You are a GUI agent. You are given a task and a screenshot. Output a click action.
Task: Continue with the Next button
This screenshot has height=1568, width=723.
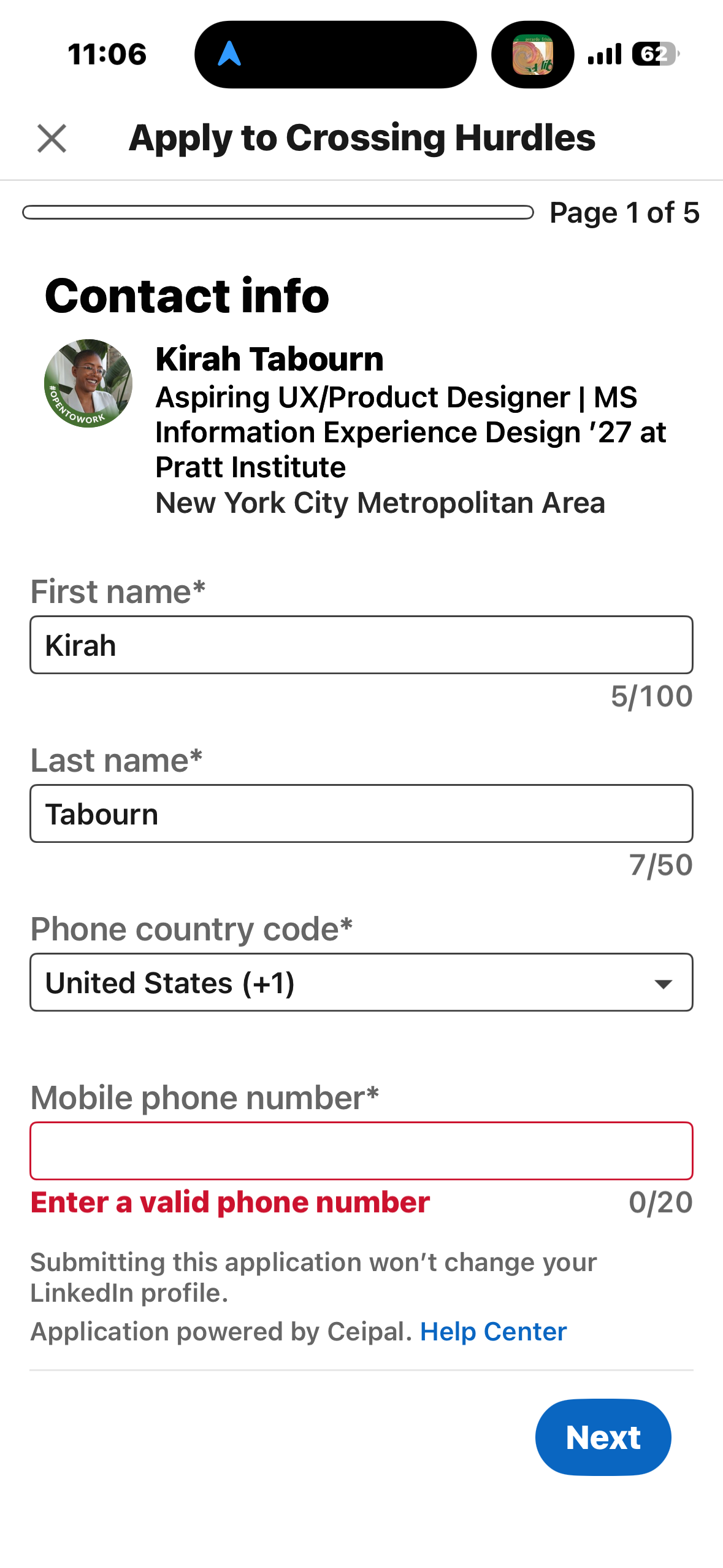603,1437
